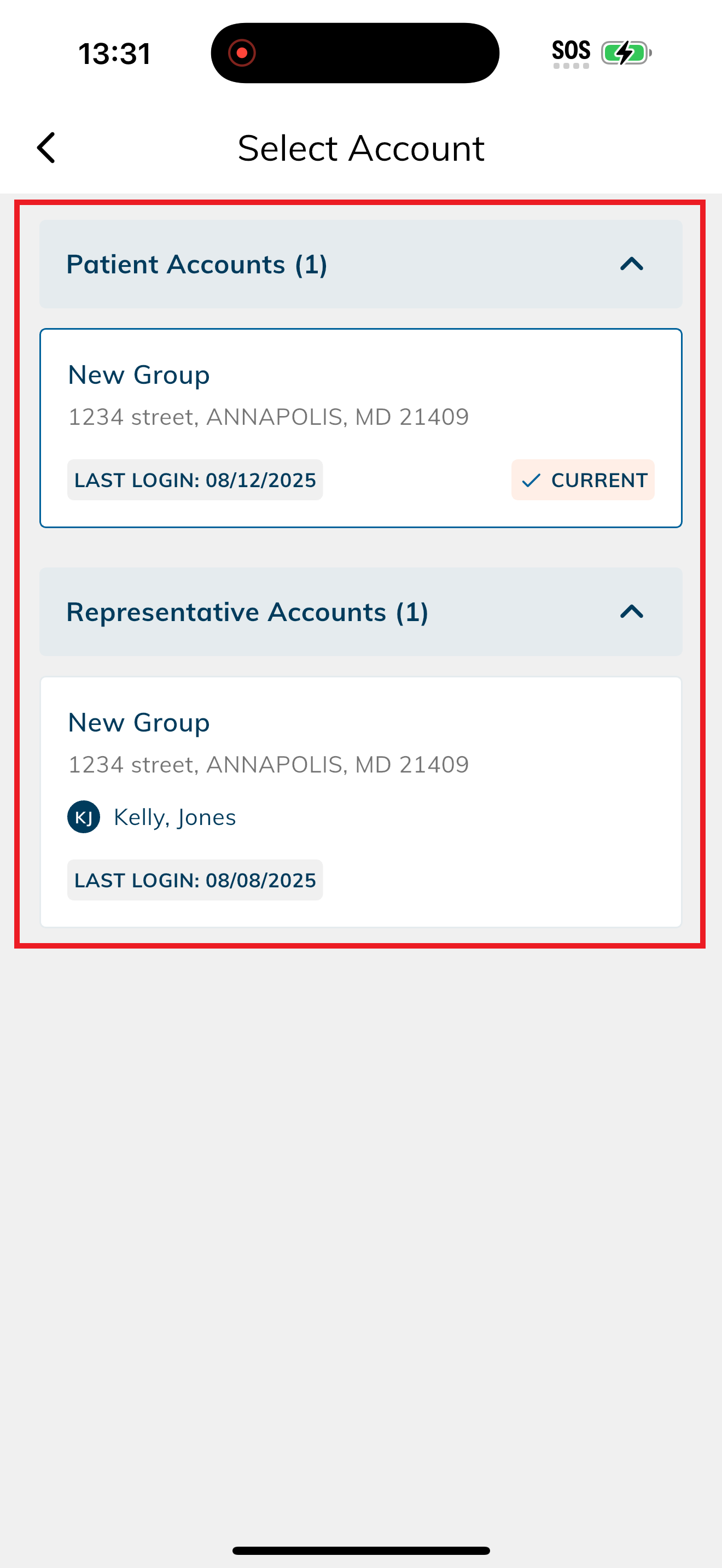Image resolution: width=722 pixels, height=1568 pixels.
Task: Tap LAST LOGIN: 08/12/2025 badge
Action: (x=195, y=480)
